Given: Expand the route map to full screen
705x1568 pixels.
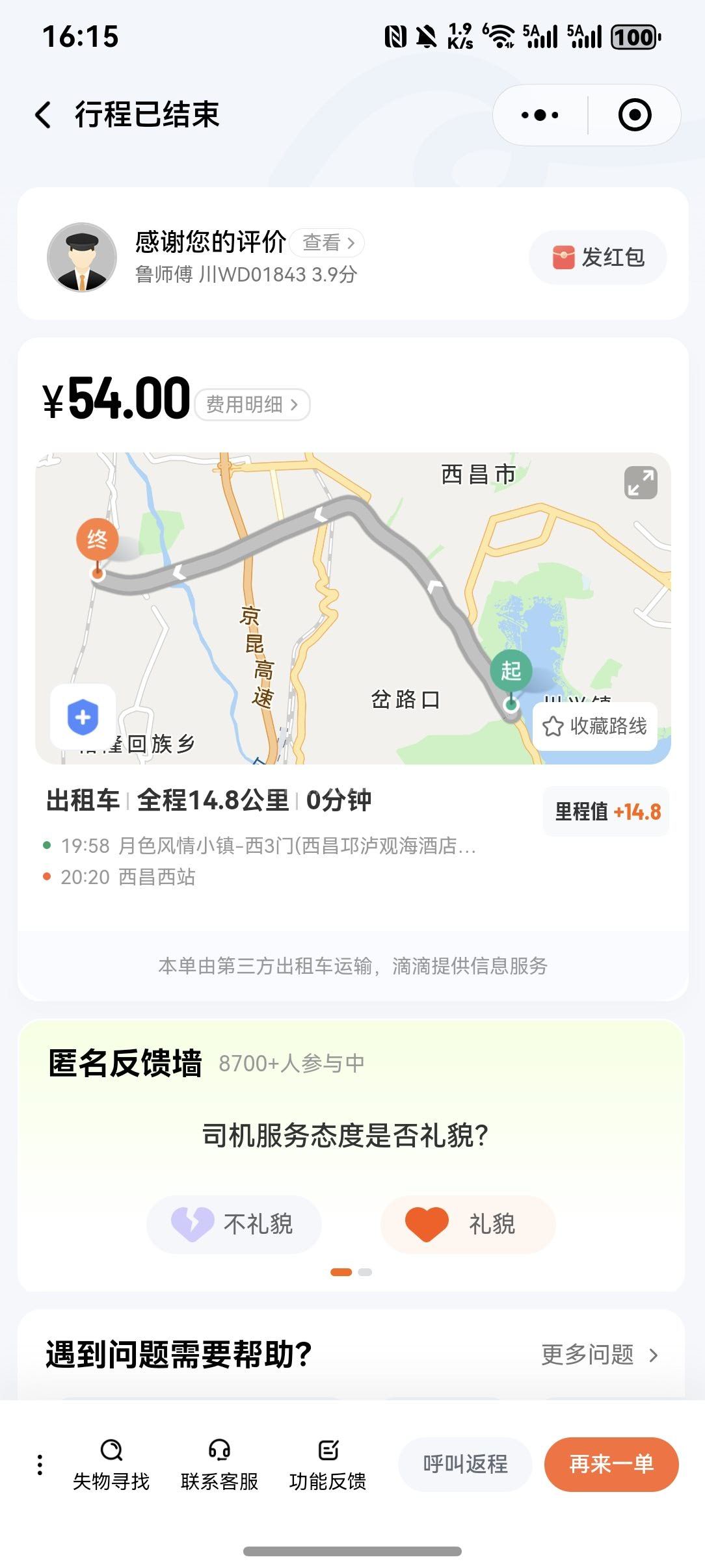Looking at the screenshot, I should coord(641,482).
